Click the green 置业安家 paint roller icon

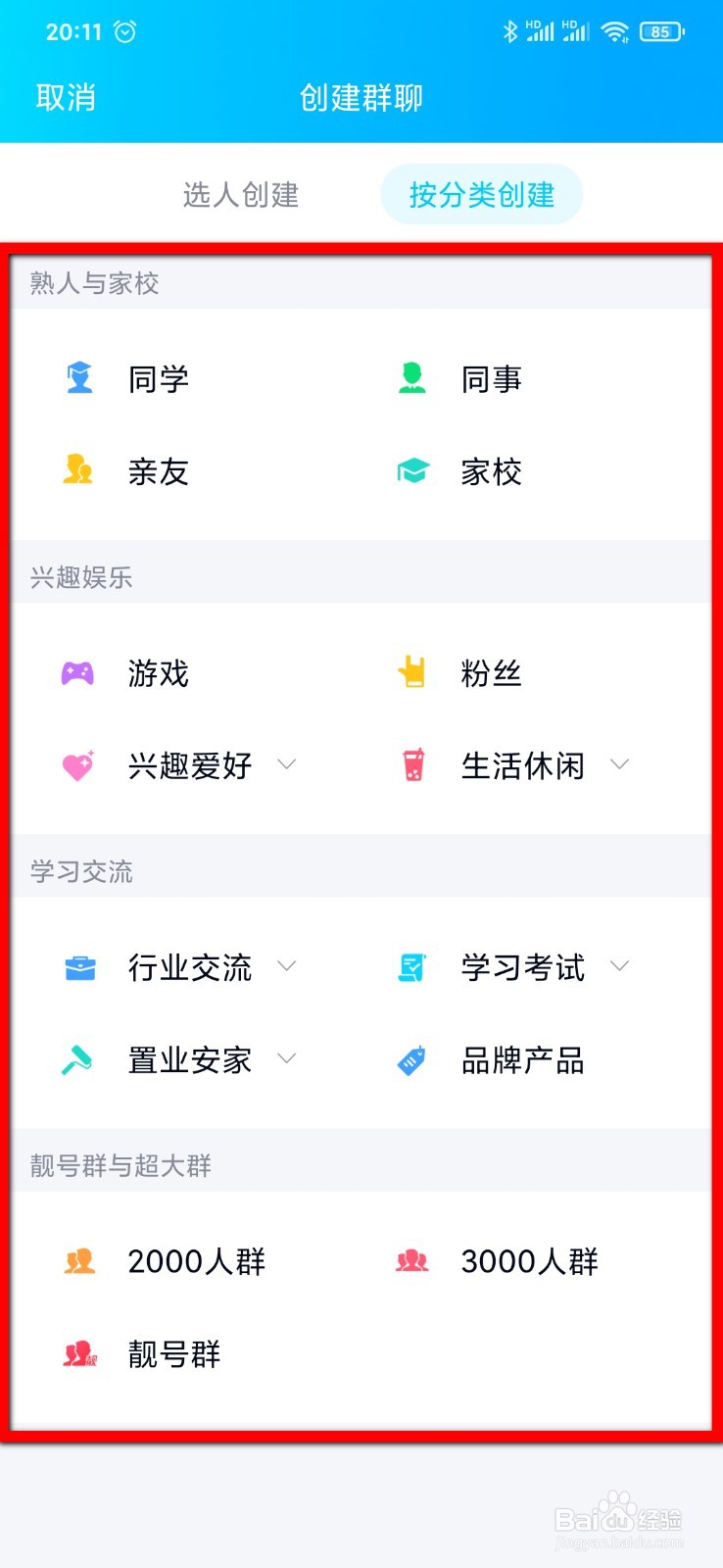pos(78,1059)
